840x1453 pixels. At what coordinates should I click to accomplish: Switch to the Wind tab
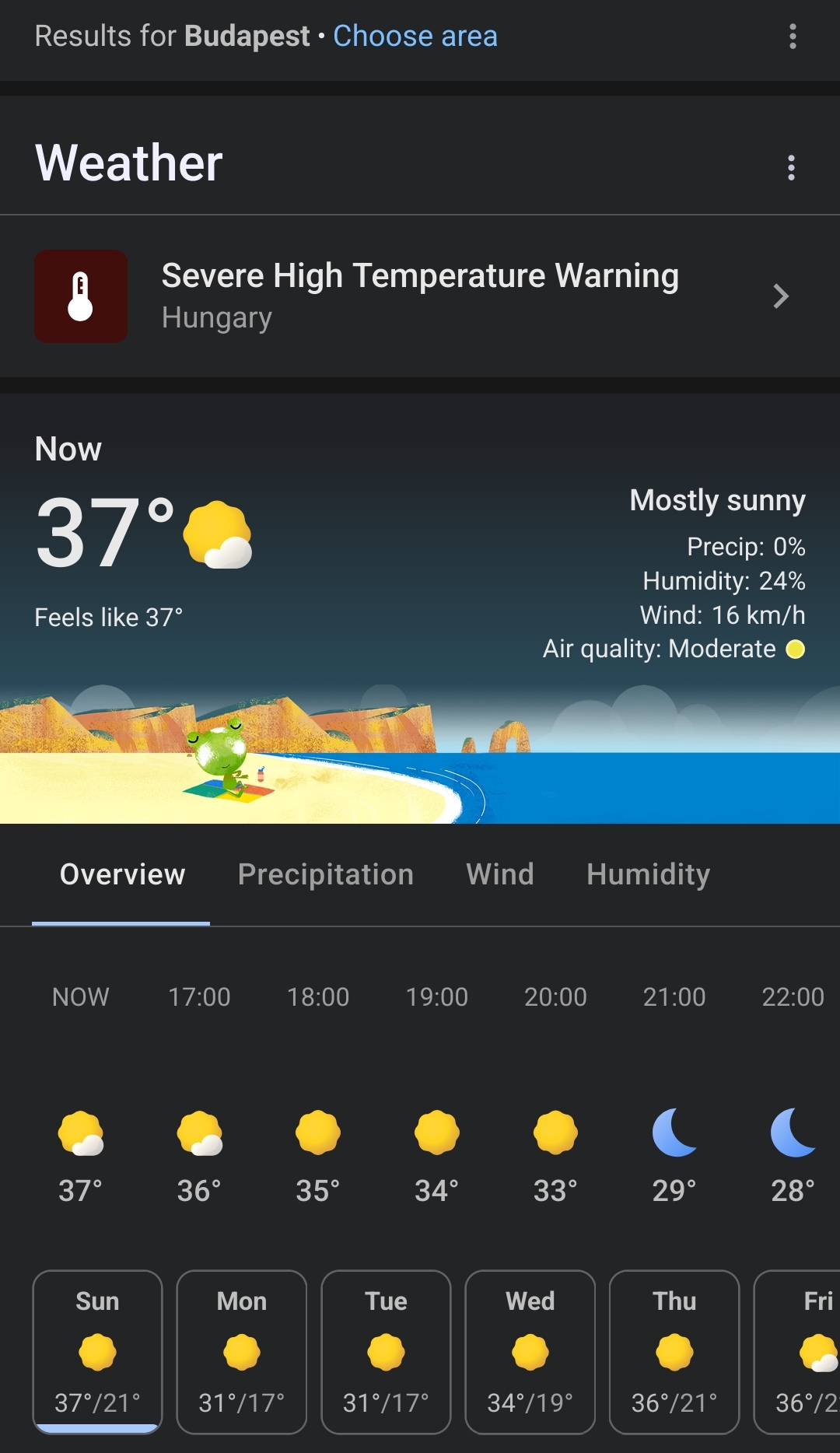point(499,874)
